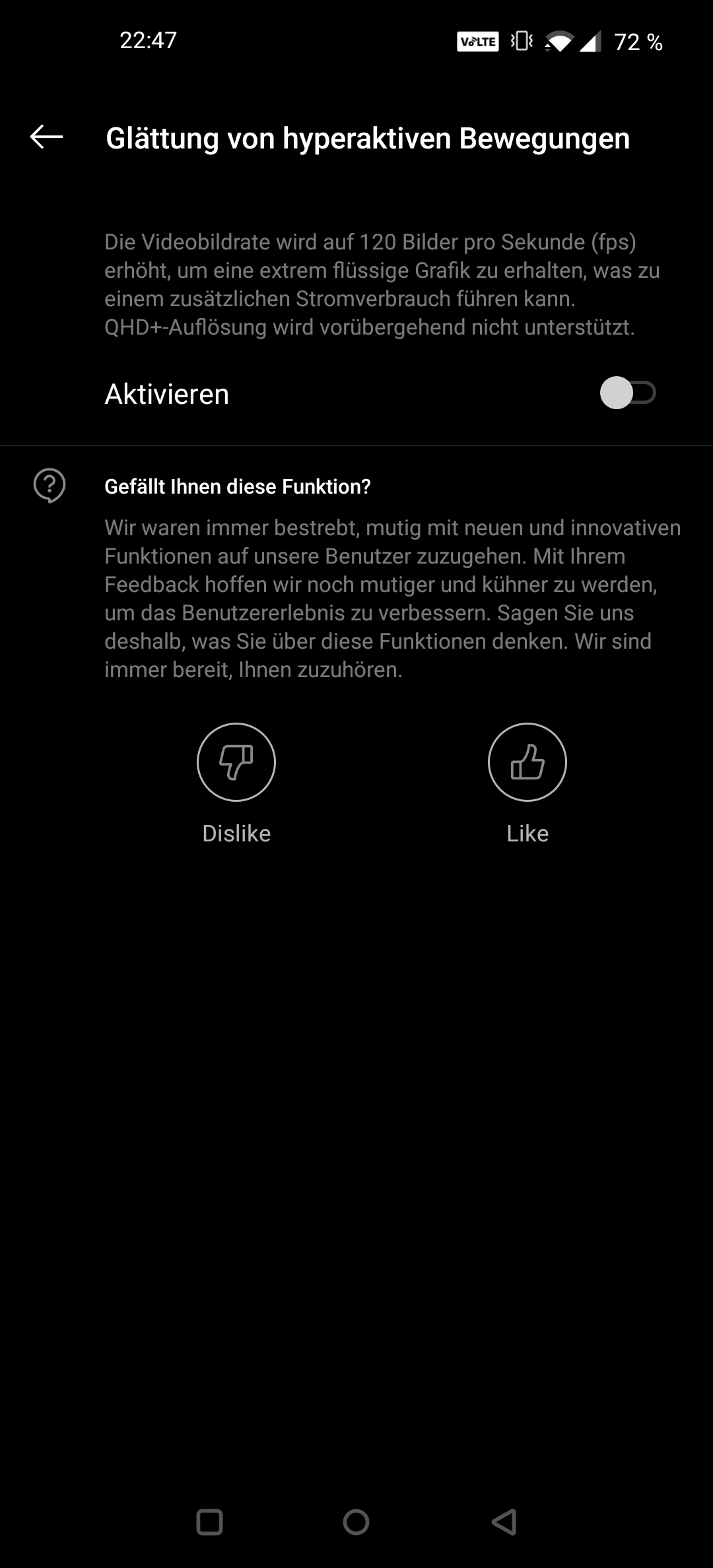
Task: Go back using the top arrow
Action: [x=47, y=137]
